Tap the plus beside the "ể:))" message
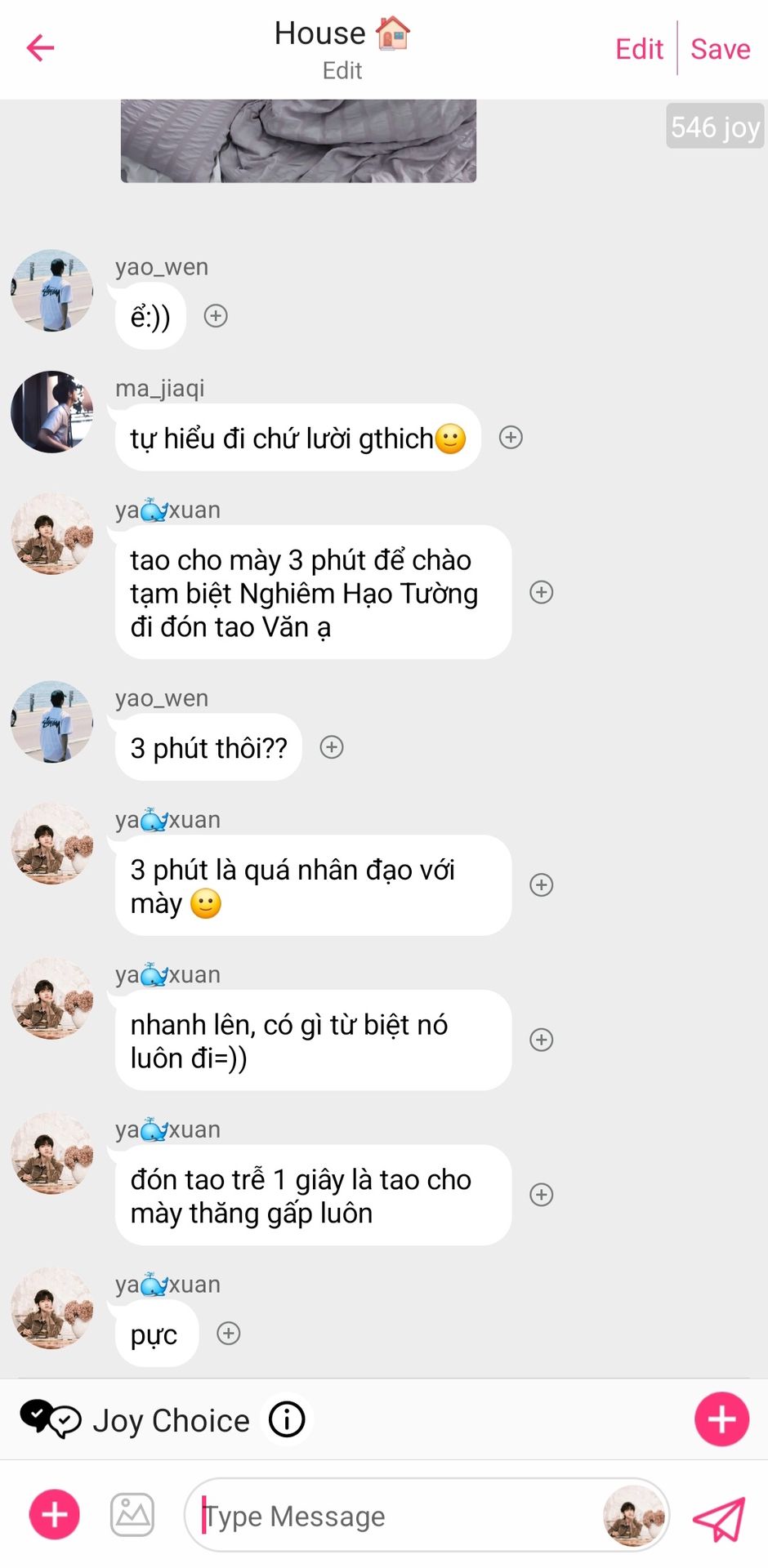The image size is (768, 1568). coord(216,316)
